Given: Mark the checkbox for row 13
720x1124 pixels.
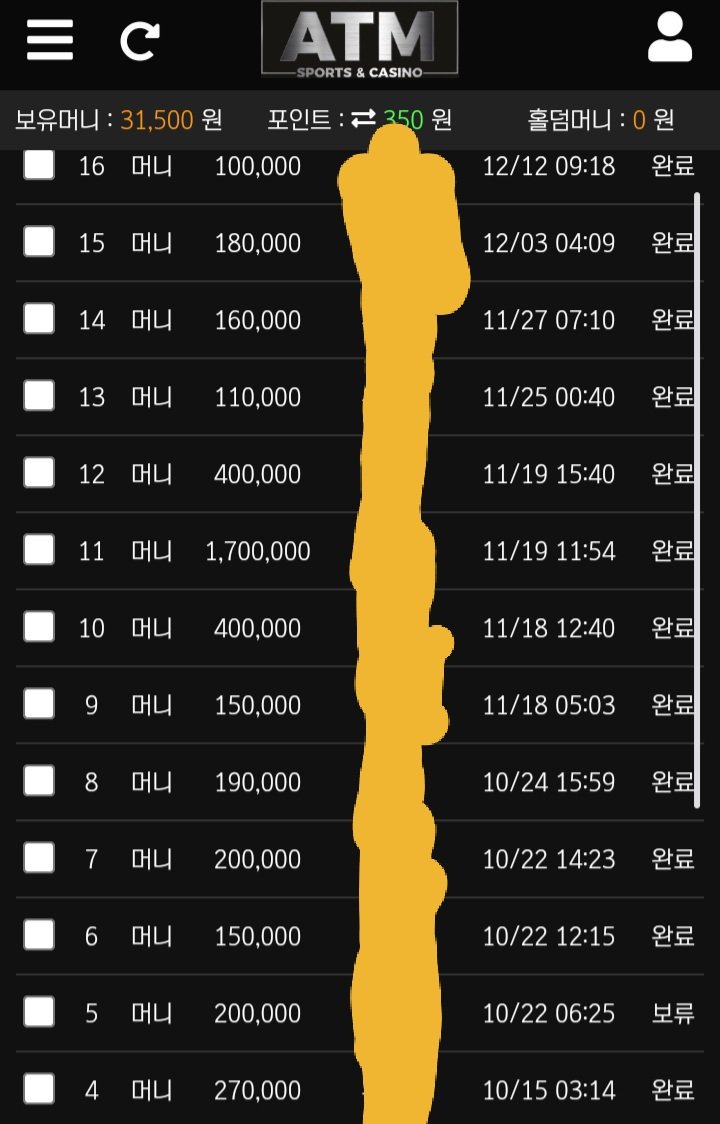Looking at the screenshot, I should point(39,396).
